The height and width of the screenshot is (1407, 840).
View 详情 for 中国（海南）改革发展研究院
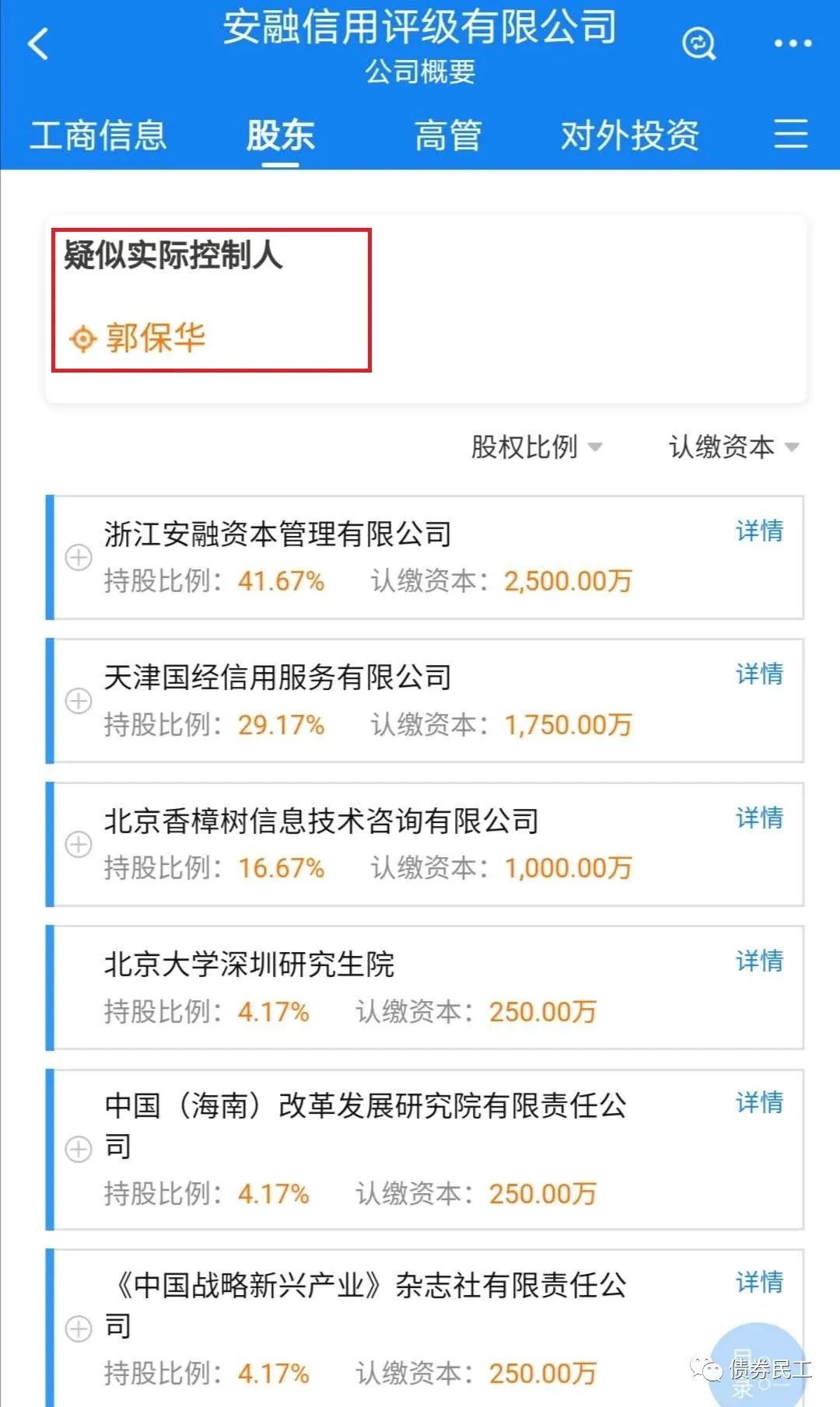(759, 1102)
